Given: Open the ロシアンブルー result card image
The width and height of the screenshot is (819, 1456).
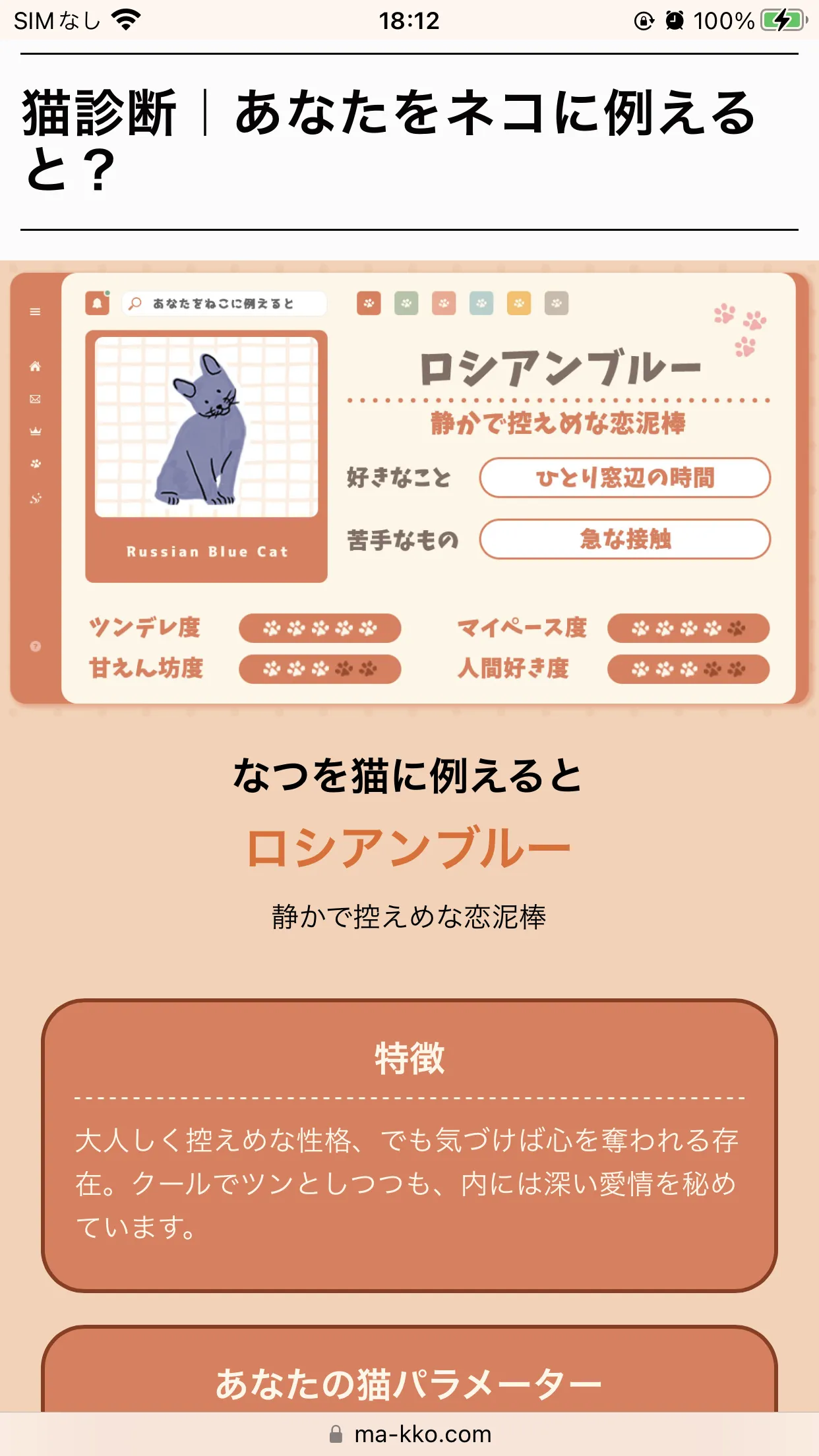Looking at the screenshot, I should pos(409,488).
